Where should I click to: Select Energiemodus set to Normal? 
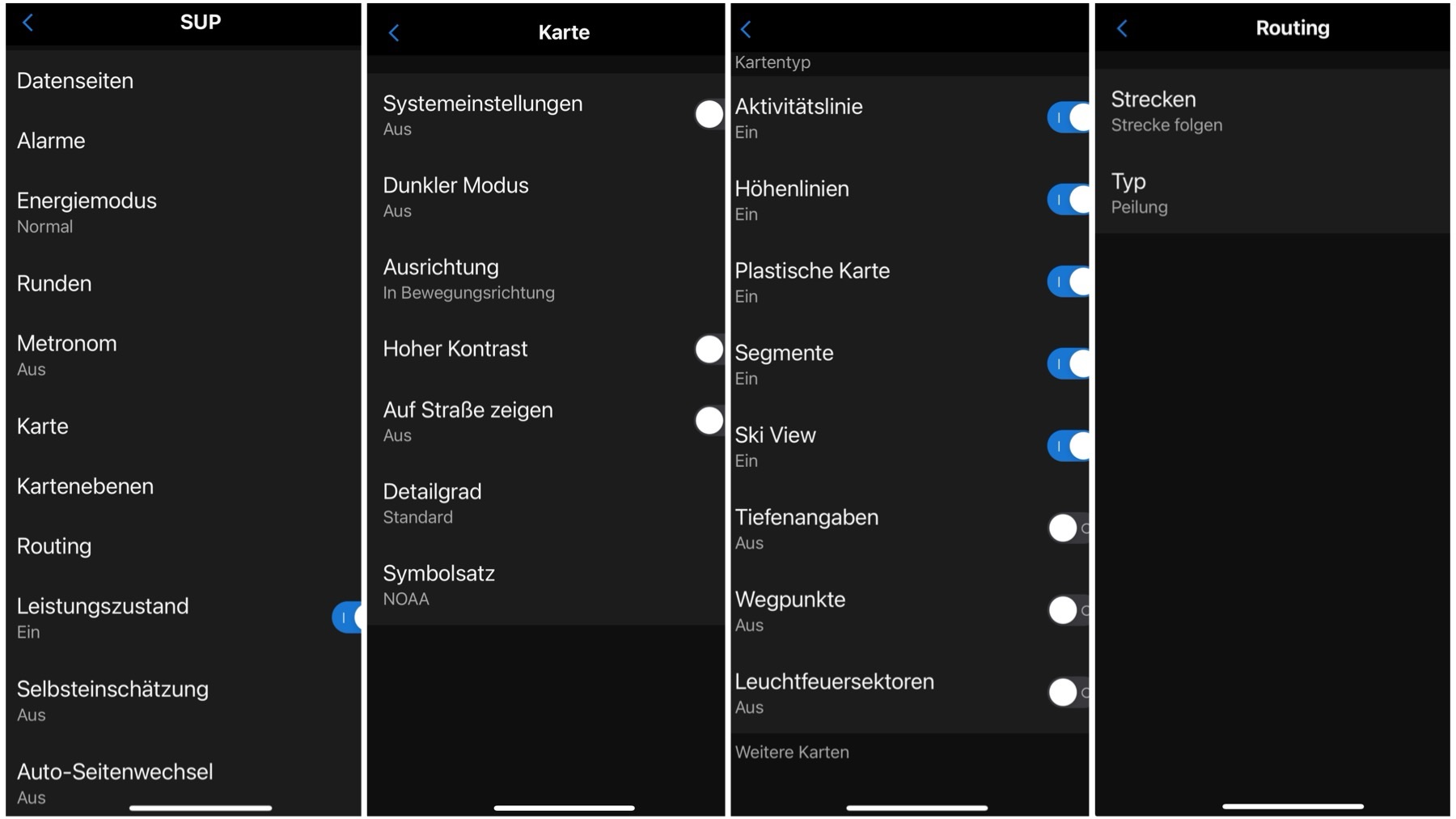[x=87, y=212]
